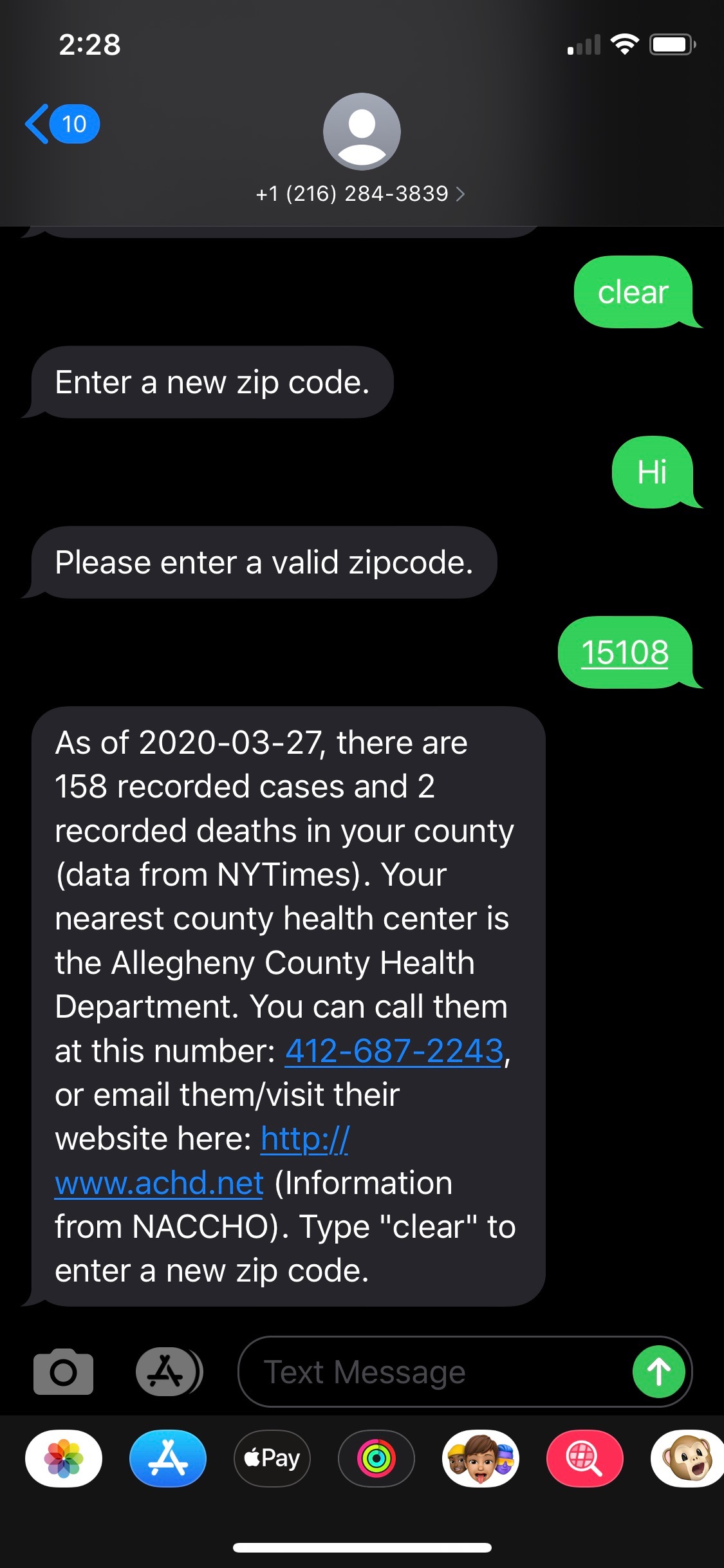The height and width of the screenshot is (1568, 724).
Task: Open the camera to attach a photo
Action: click(63, 1371)
